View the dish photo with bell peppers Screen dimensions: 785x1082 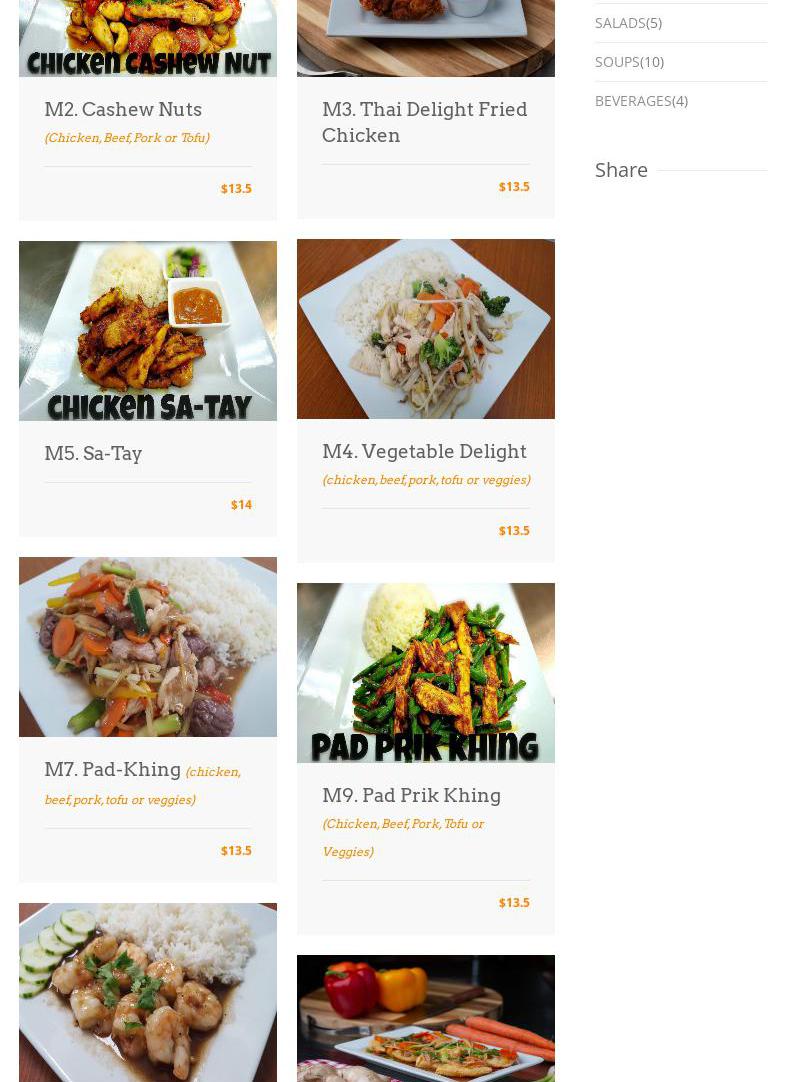(426, 1018)
